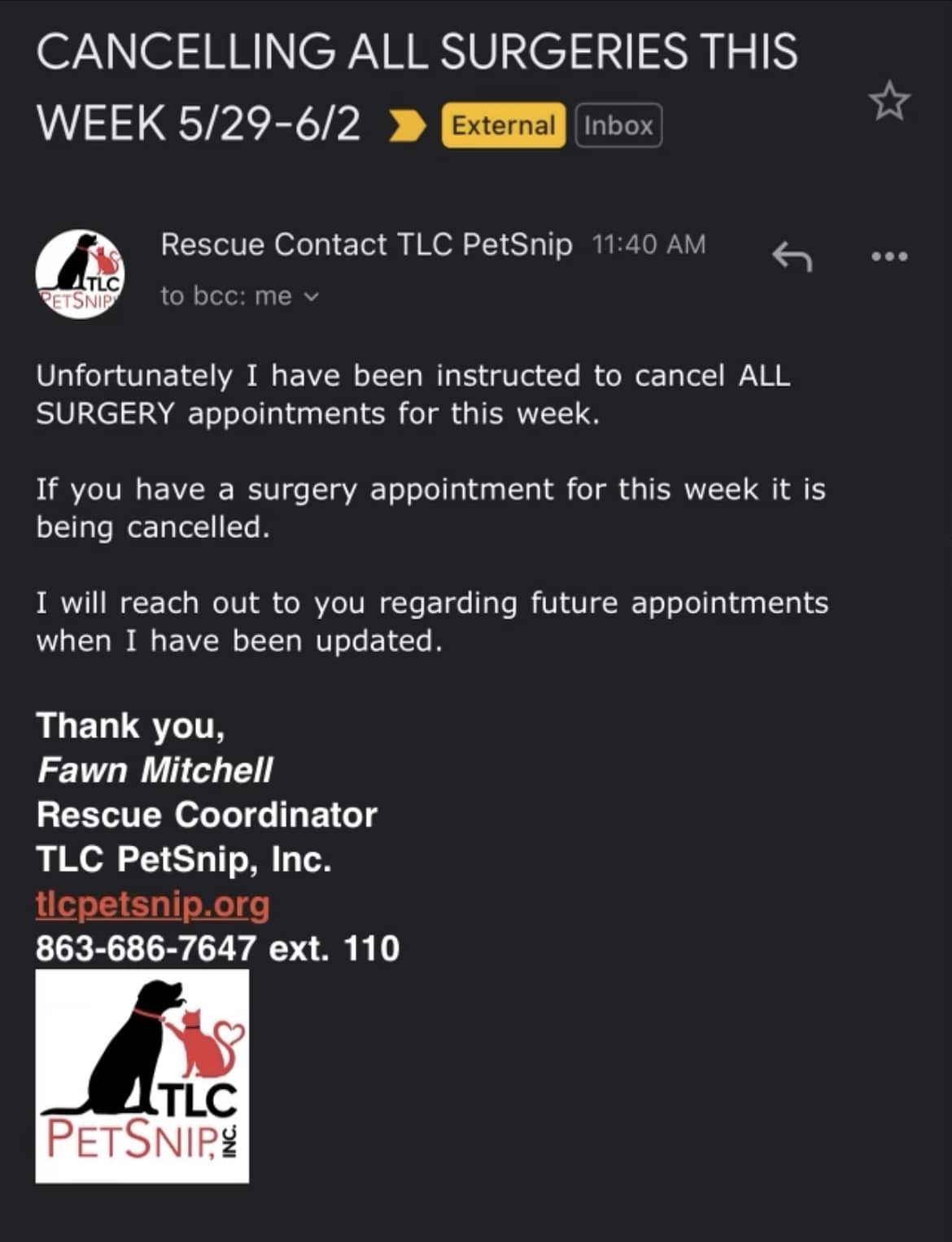Select the 11:40 AM timestamp
Screen dimensions: 952x1242
648,243
